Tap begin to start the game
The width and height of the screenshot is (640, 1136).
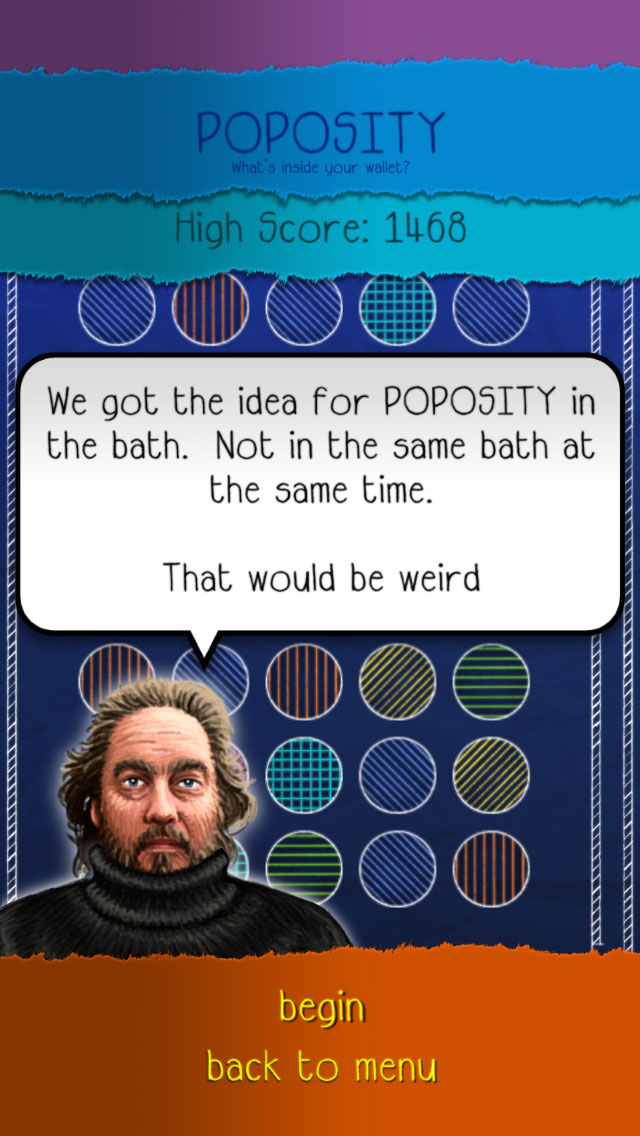pyautogui.click(x=321, y=1007)
